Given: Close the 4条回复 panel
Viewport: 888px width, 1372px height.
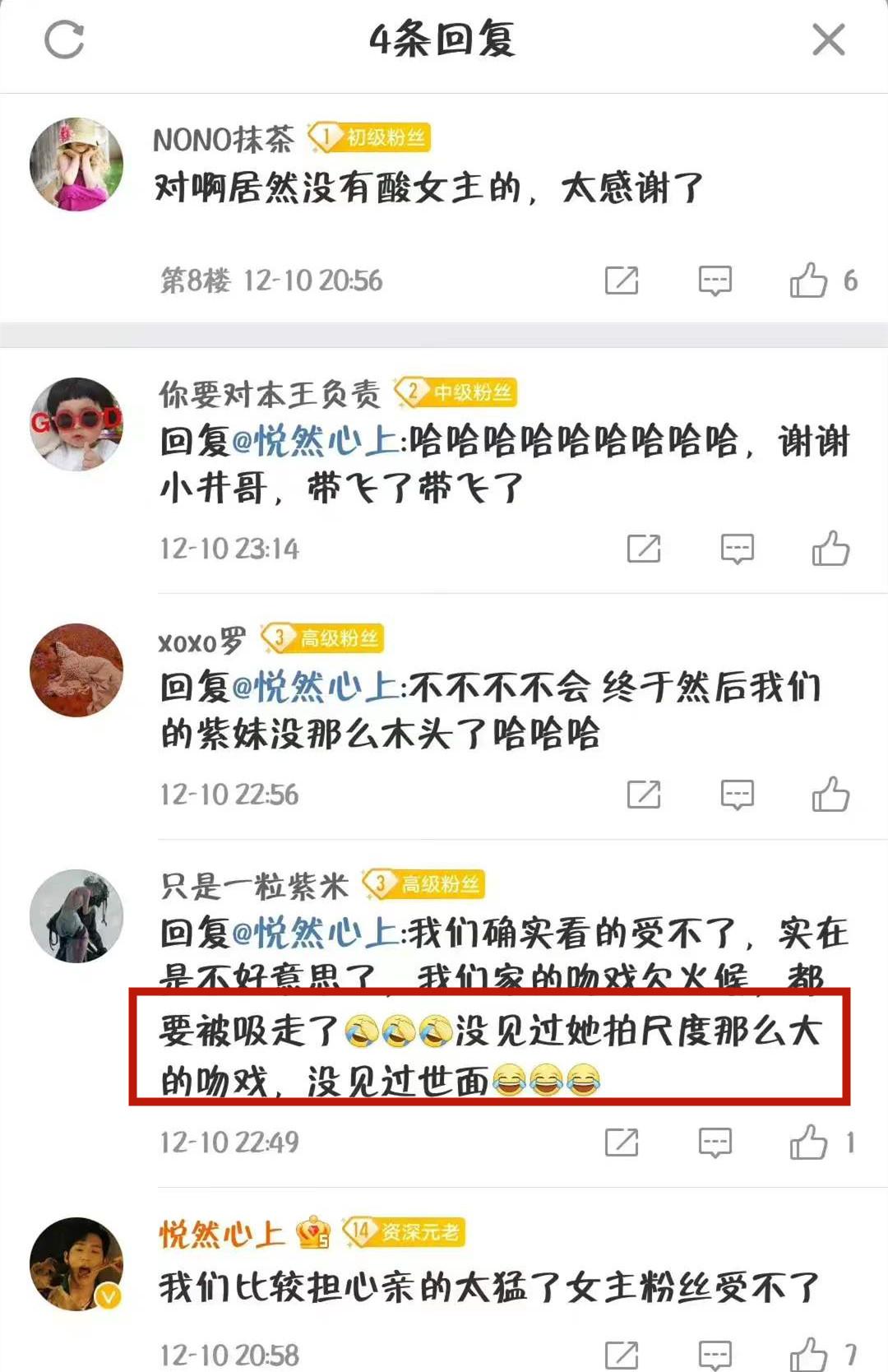Looking at the screenshot, I should pos(828,39).
